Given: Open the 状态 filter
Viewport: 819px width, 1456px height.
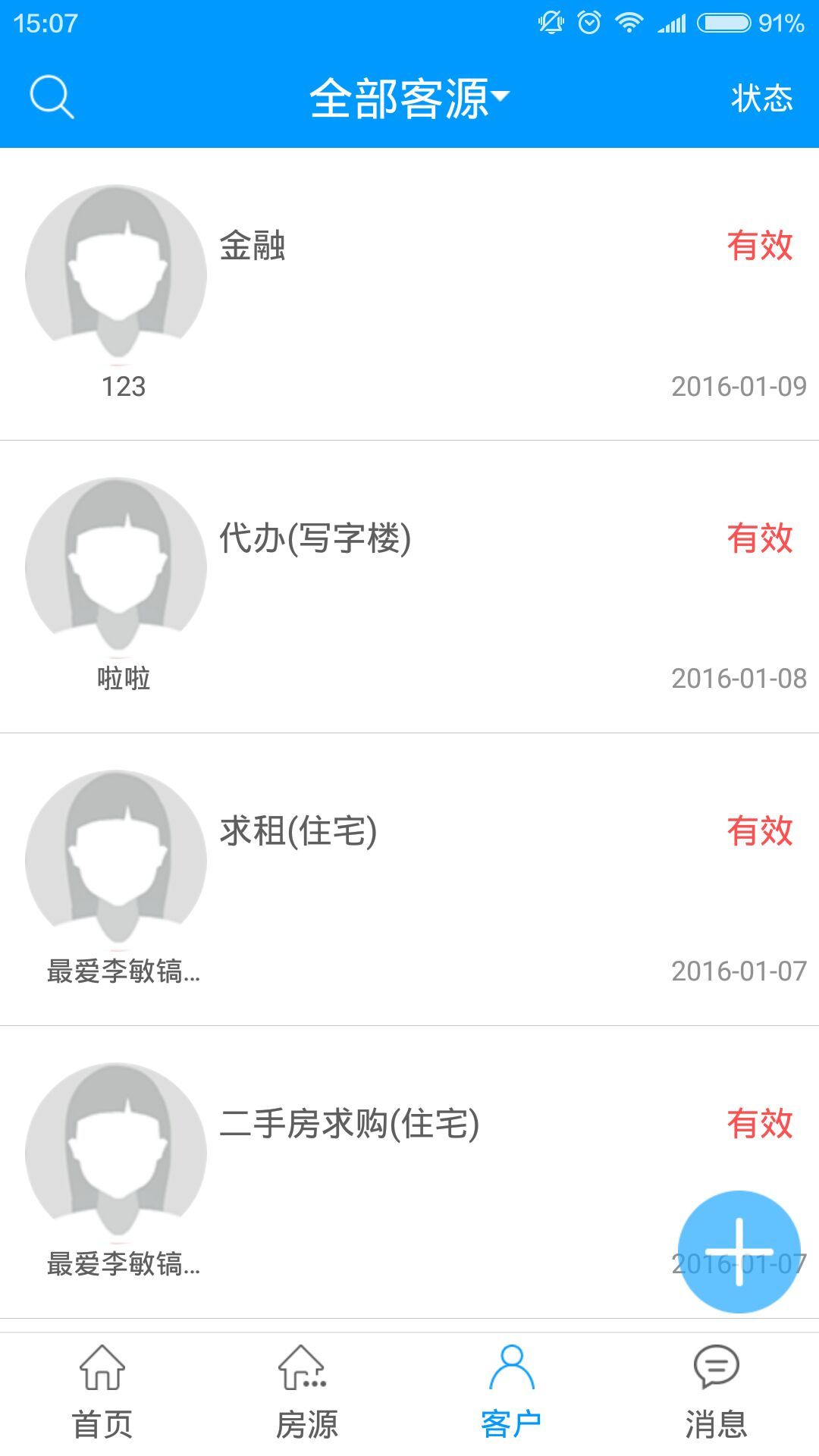Looking at the screenshot, I should (761, 99).
